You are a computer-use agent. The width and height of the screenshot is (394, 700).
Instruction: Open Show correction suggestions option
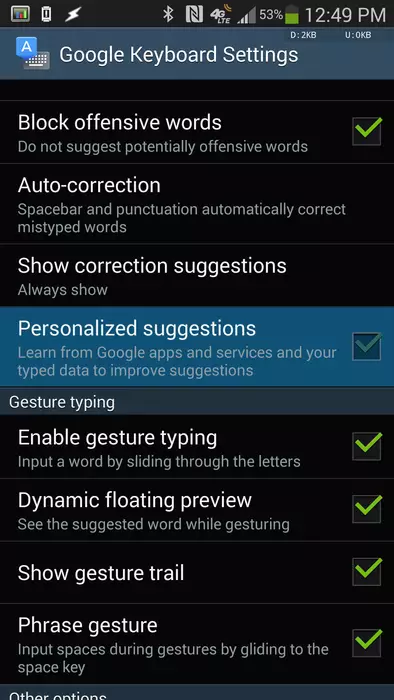point(197,275)
